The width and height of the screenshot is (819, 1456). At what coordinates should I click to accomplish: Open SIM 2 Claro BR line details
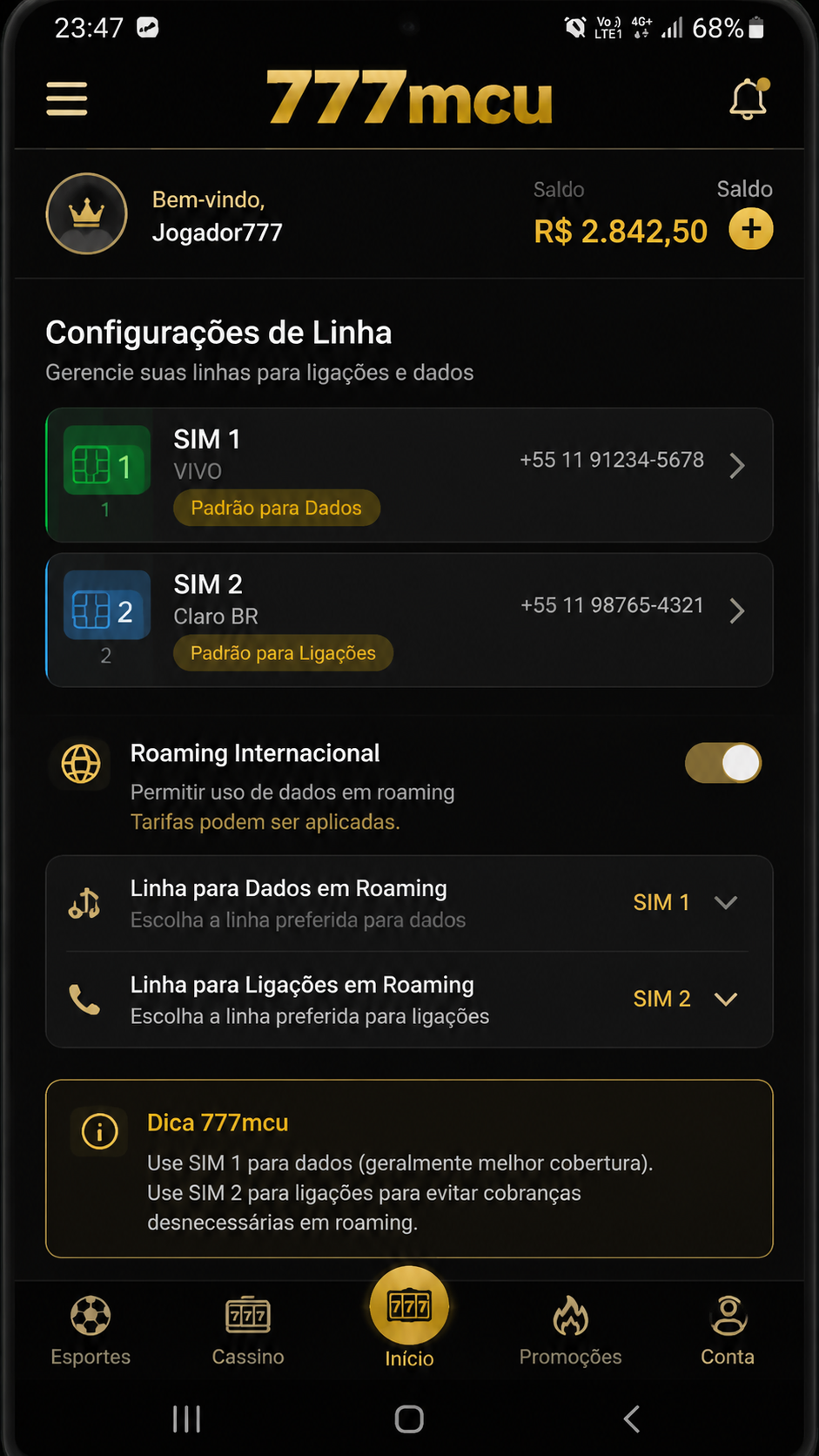409,620
